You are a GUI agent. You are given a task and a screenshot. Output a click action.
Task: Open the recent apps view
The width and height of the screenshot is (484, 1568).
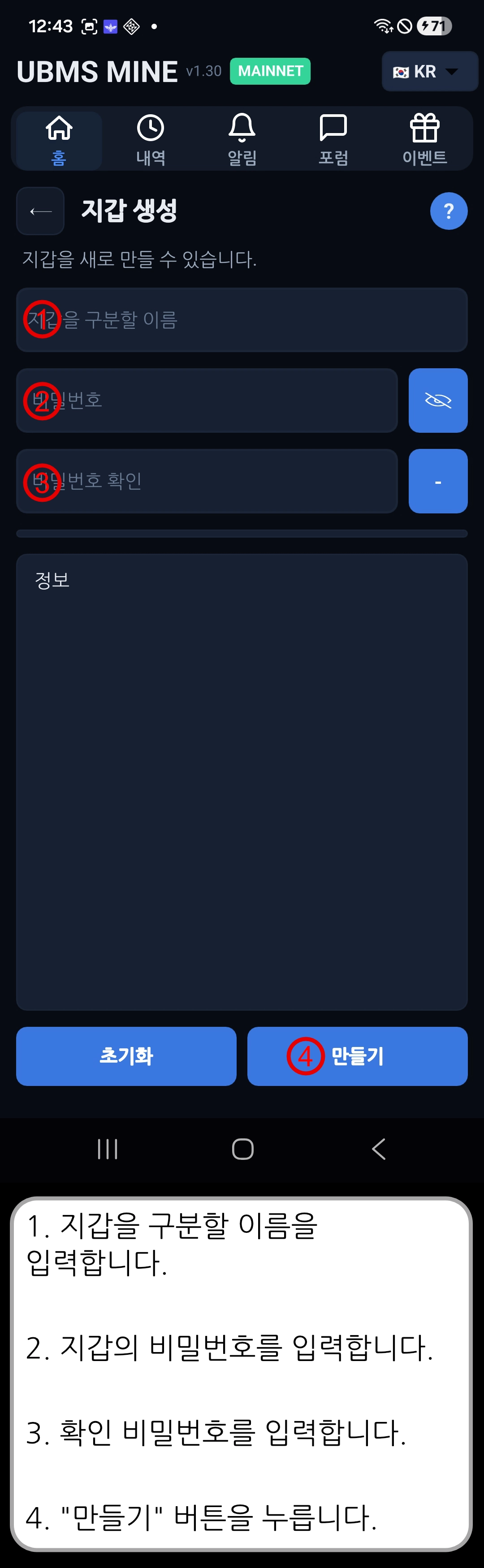108,1149
